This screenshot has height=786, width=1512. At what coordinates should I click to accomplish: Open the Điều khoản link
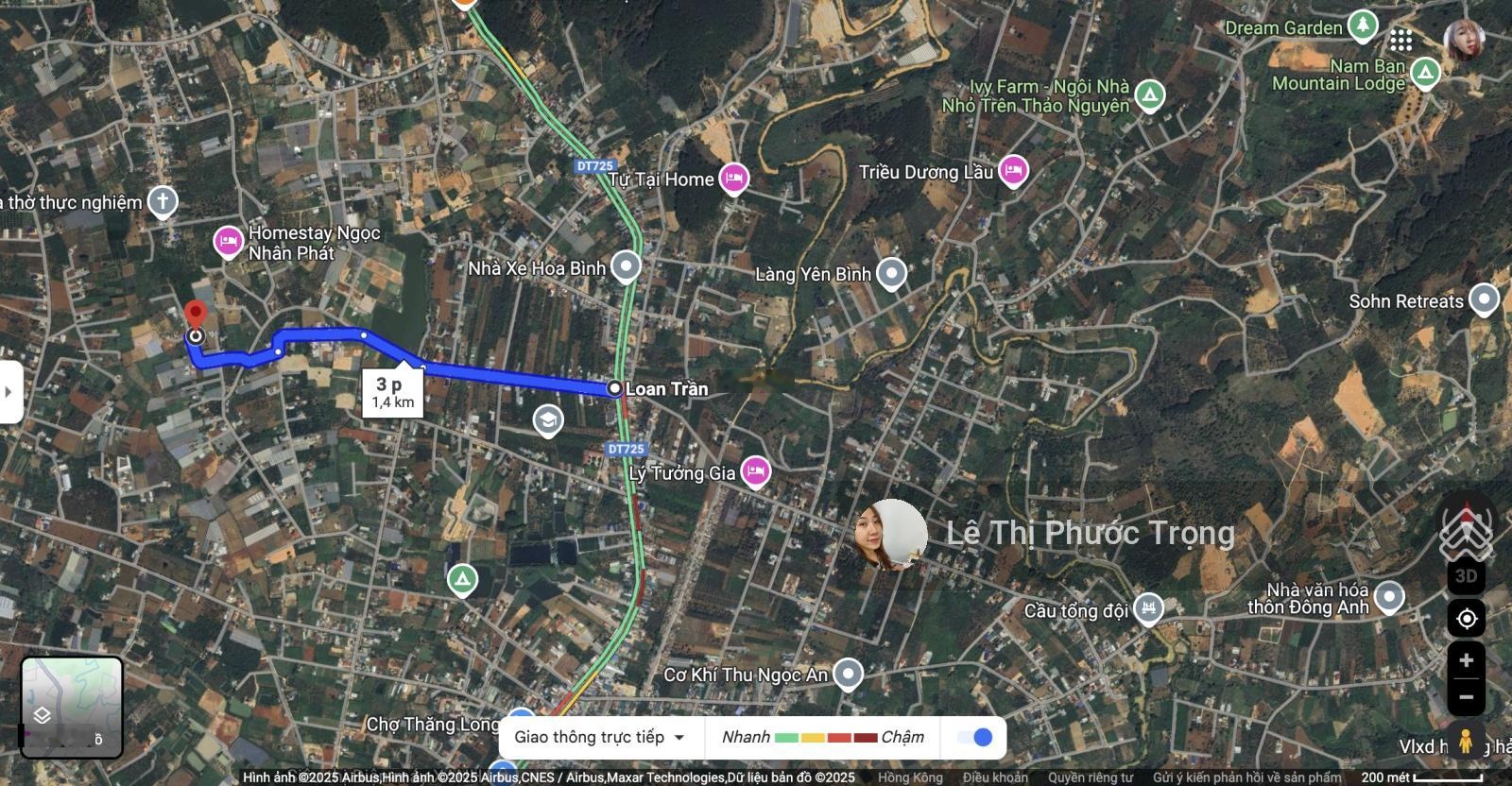pos(995,777)
